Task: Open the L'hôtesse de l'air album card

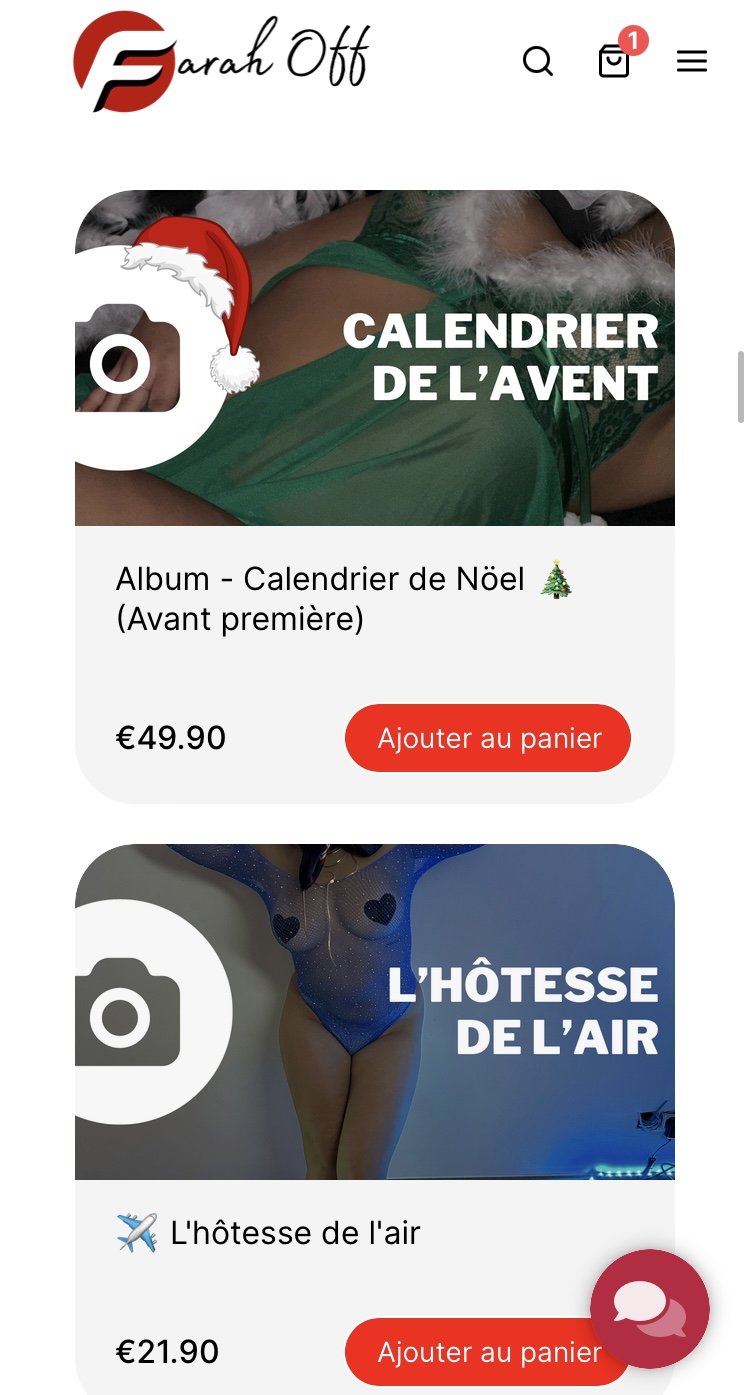Action: pos(375,1012)
